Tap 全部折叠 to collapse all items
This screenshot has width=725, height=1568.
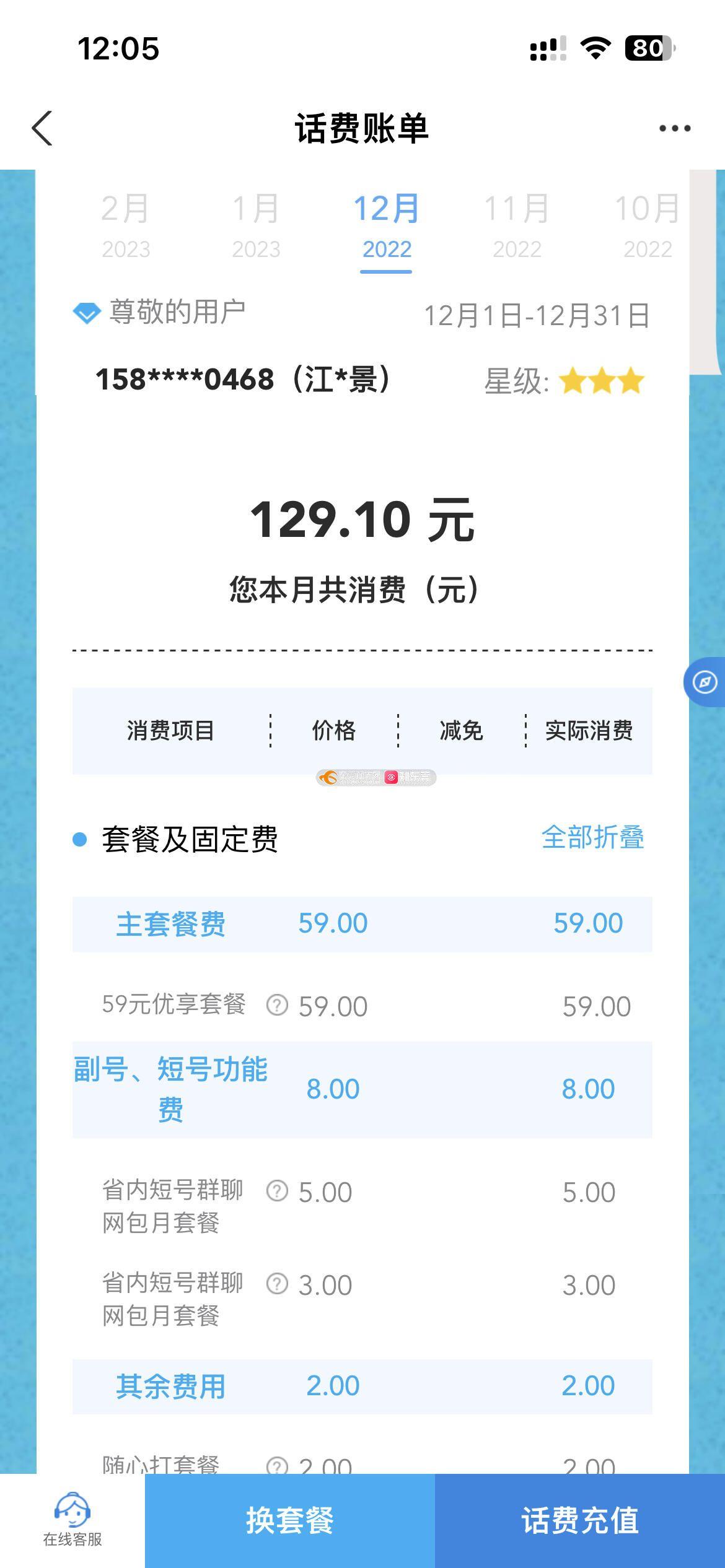tap(592, 838)
